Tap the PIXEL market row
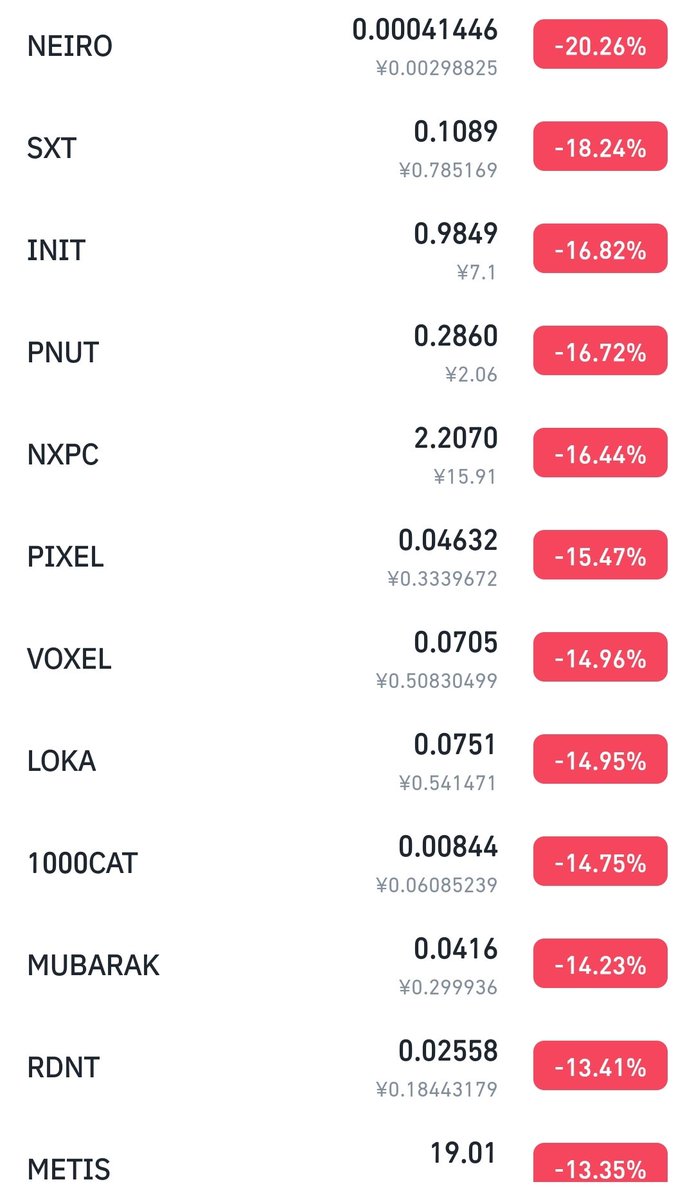Viewport: 694px width, 1200px height. (x=347, y=556)
